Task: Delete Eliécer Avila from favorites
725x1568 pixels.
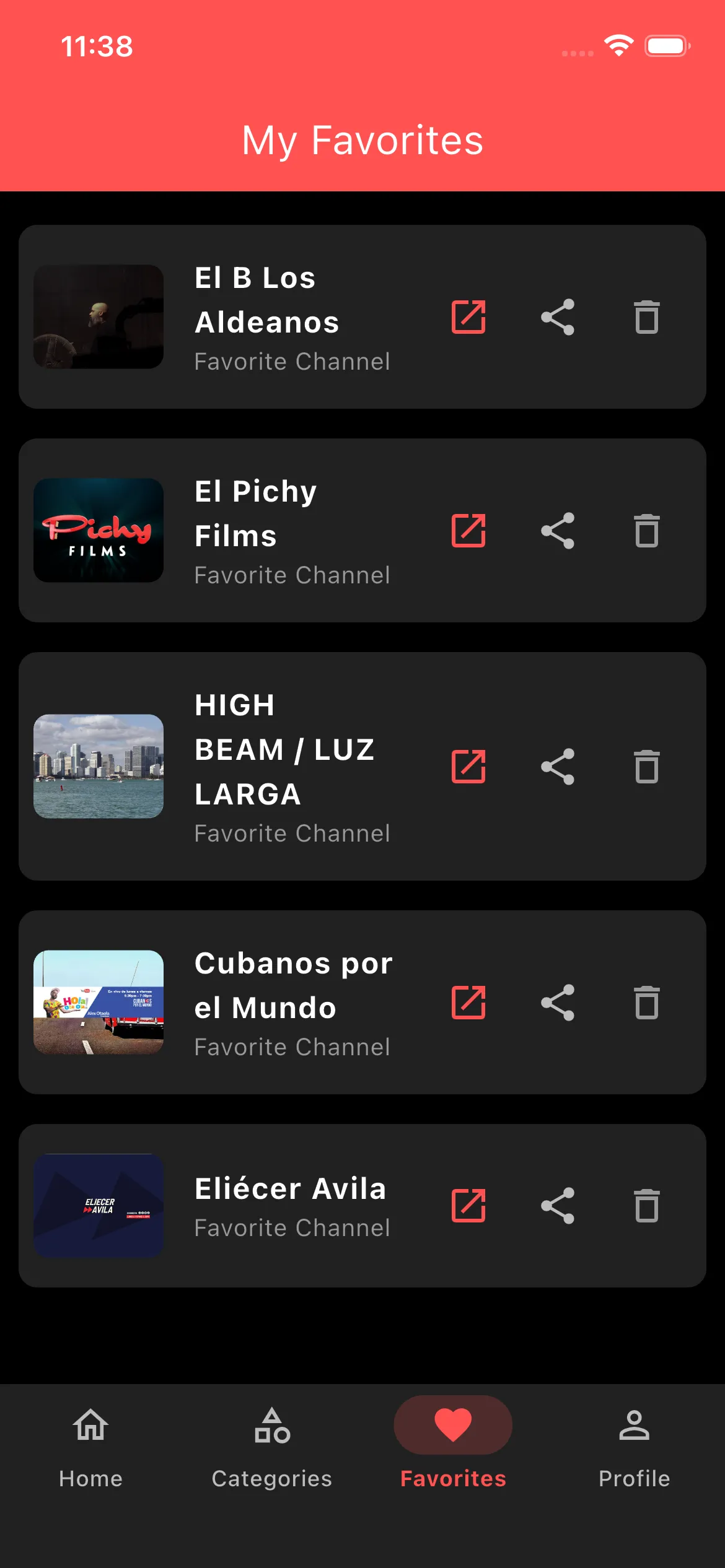Action: (x=647, y=1205)
